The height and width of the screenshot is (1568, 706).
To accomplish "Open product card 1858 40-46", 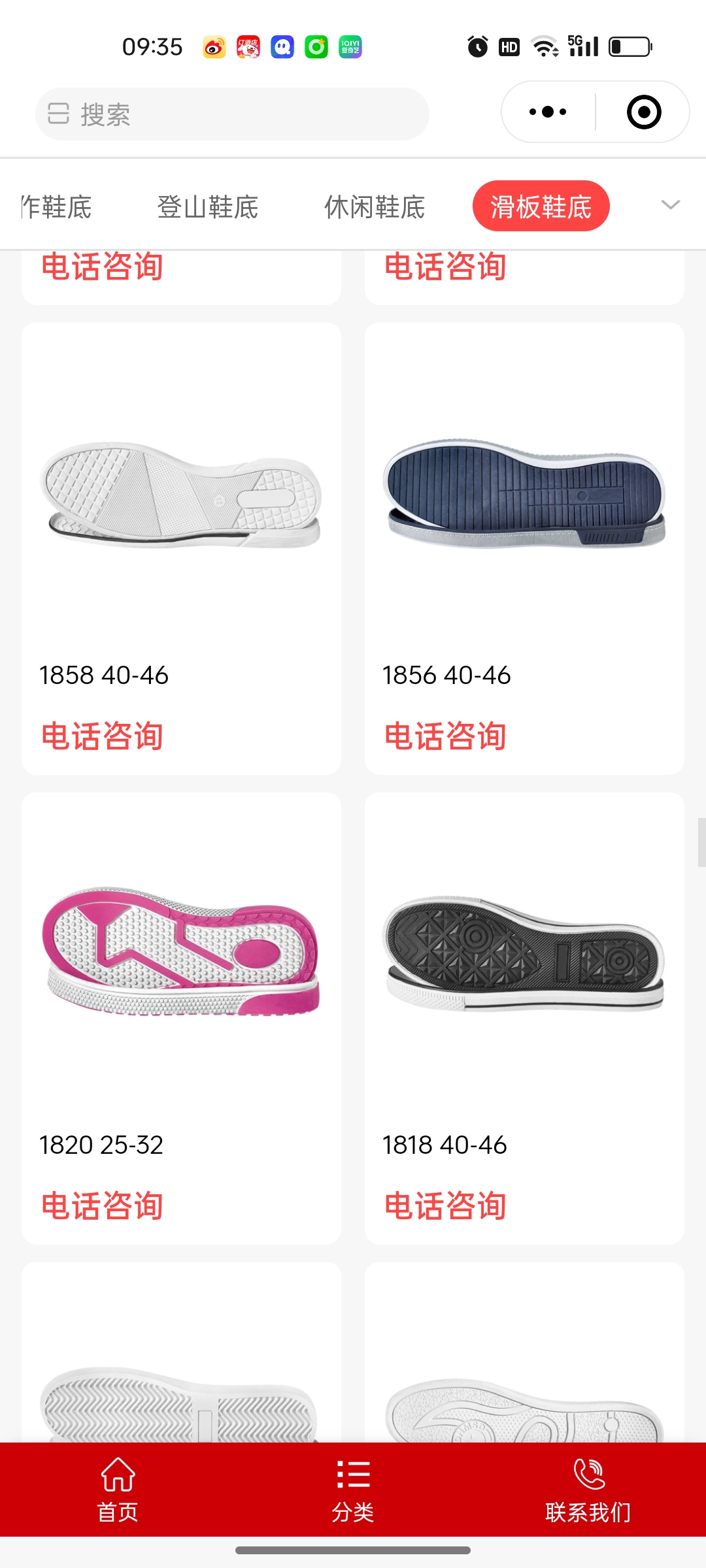I will (181, 497).
